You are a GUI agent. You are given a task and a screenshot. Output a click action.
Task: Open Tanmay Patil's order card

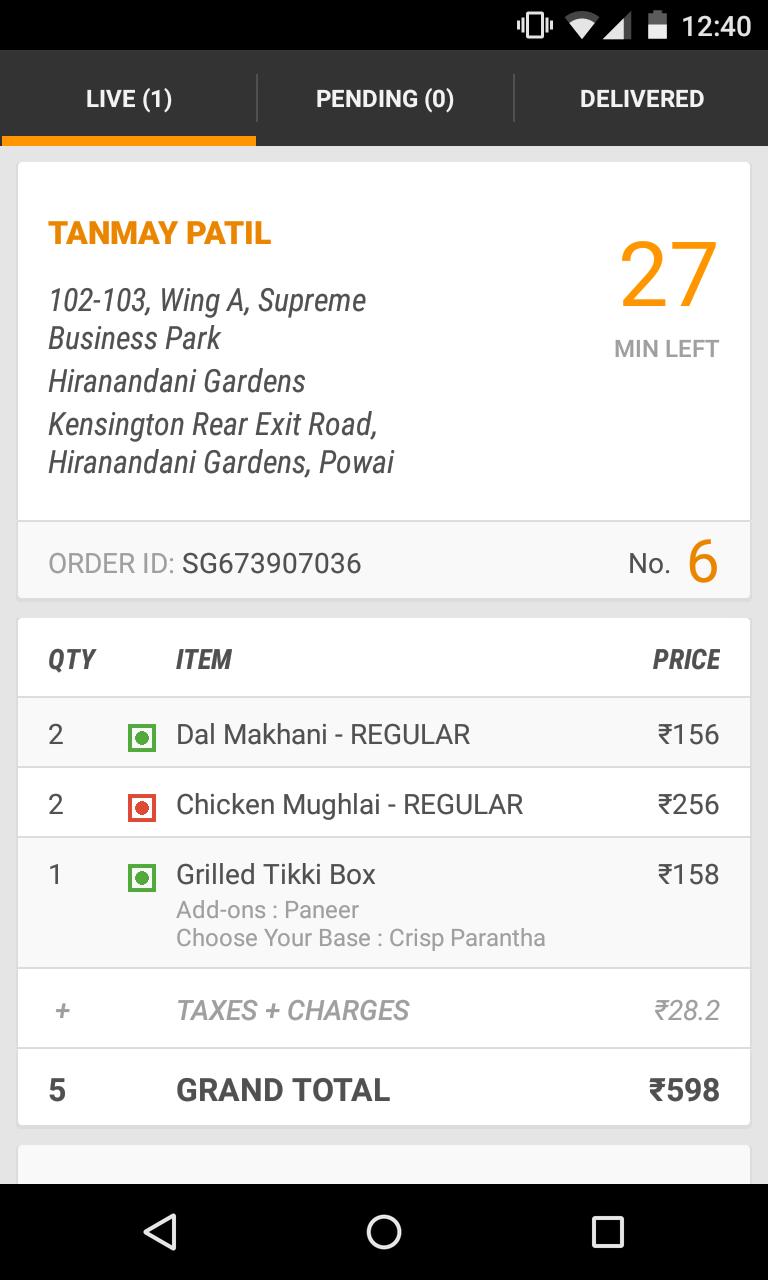point(383,340)
